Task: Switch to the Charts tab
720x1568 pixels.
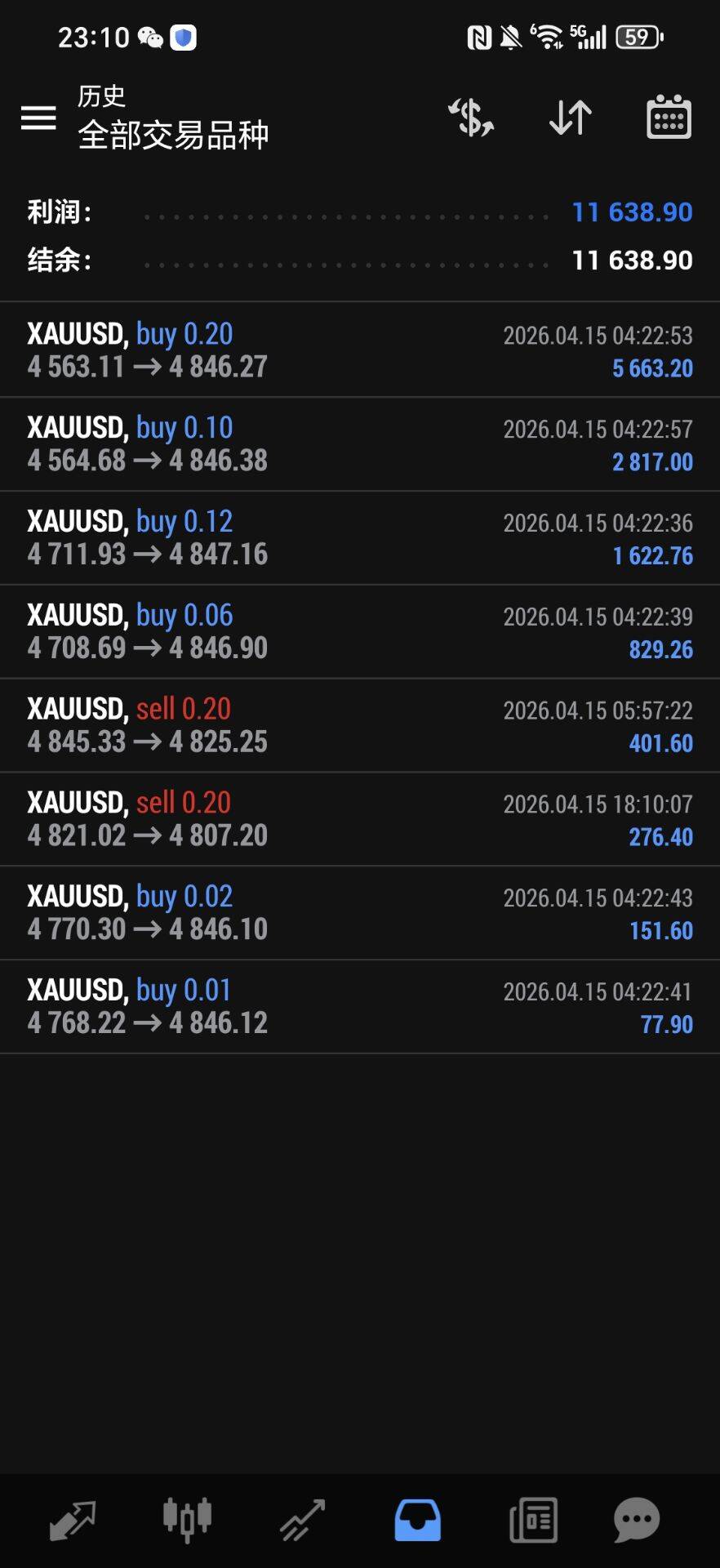Action: pos(187,1521)
